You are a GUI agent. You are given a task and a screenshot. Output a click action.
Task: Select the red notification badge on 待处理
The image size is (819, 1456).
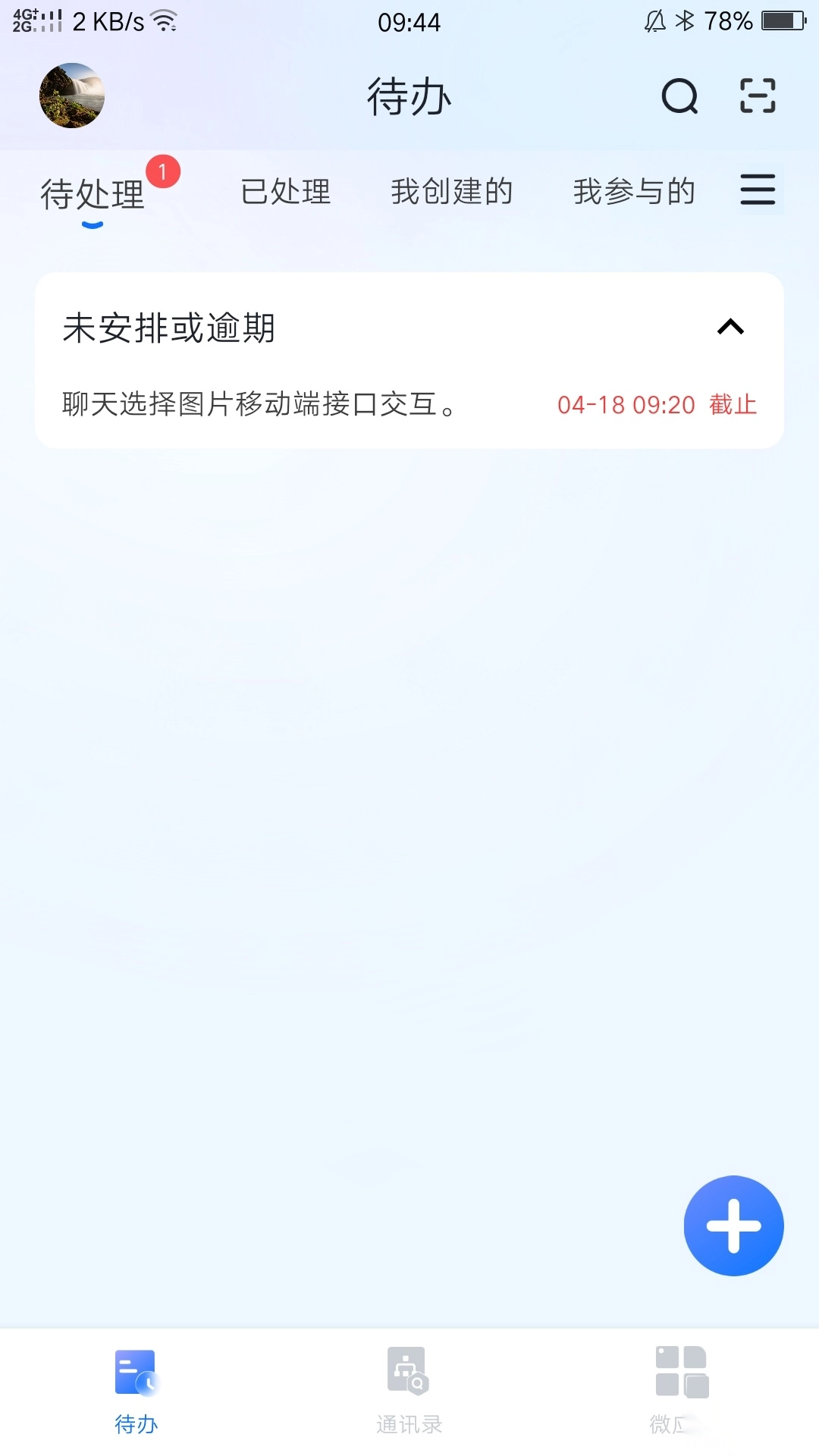pyautogui.click(x=164, y=171)
